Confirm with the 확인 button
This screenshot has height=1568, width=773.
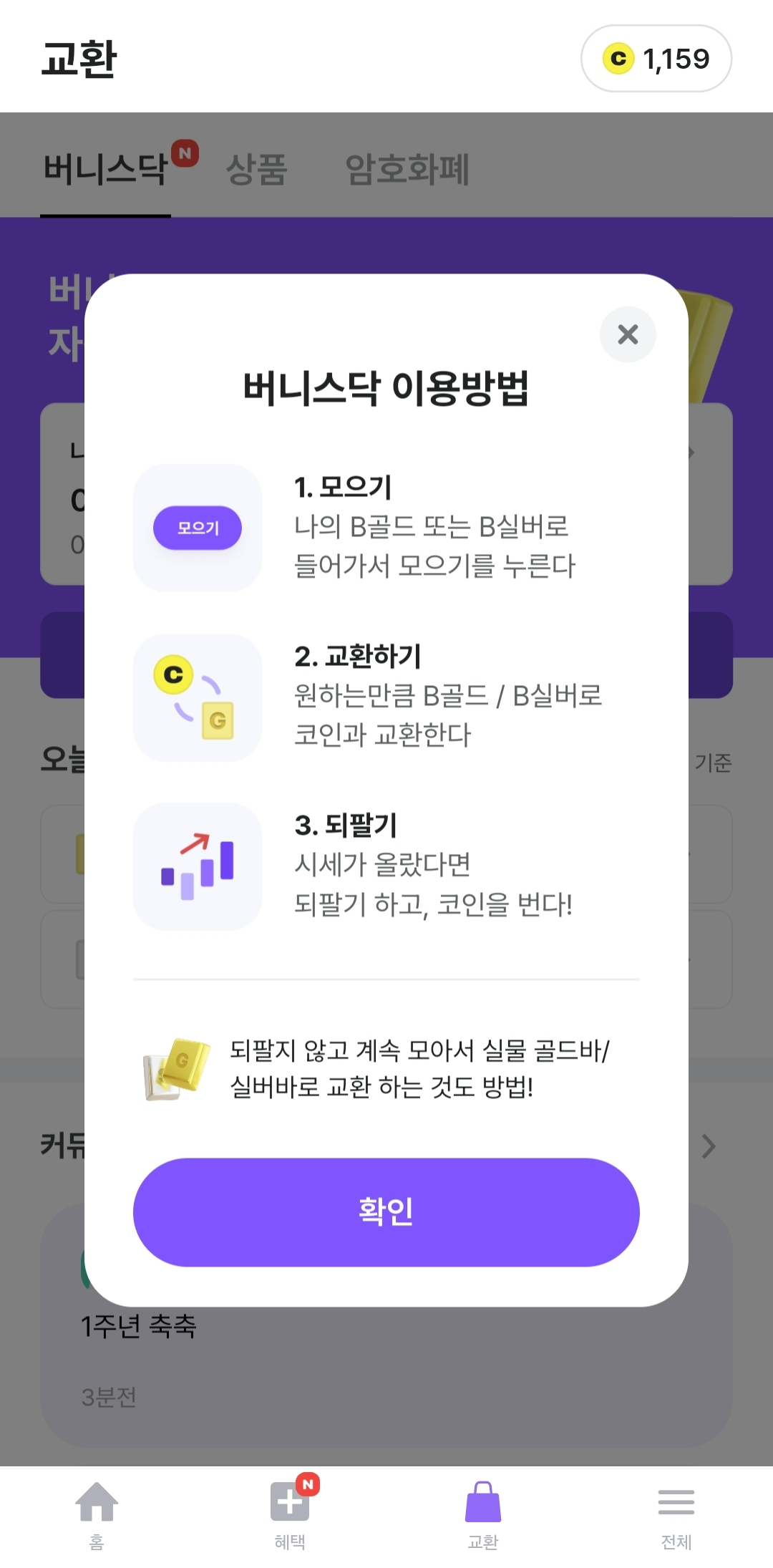click(x=386, y=1211)
